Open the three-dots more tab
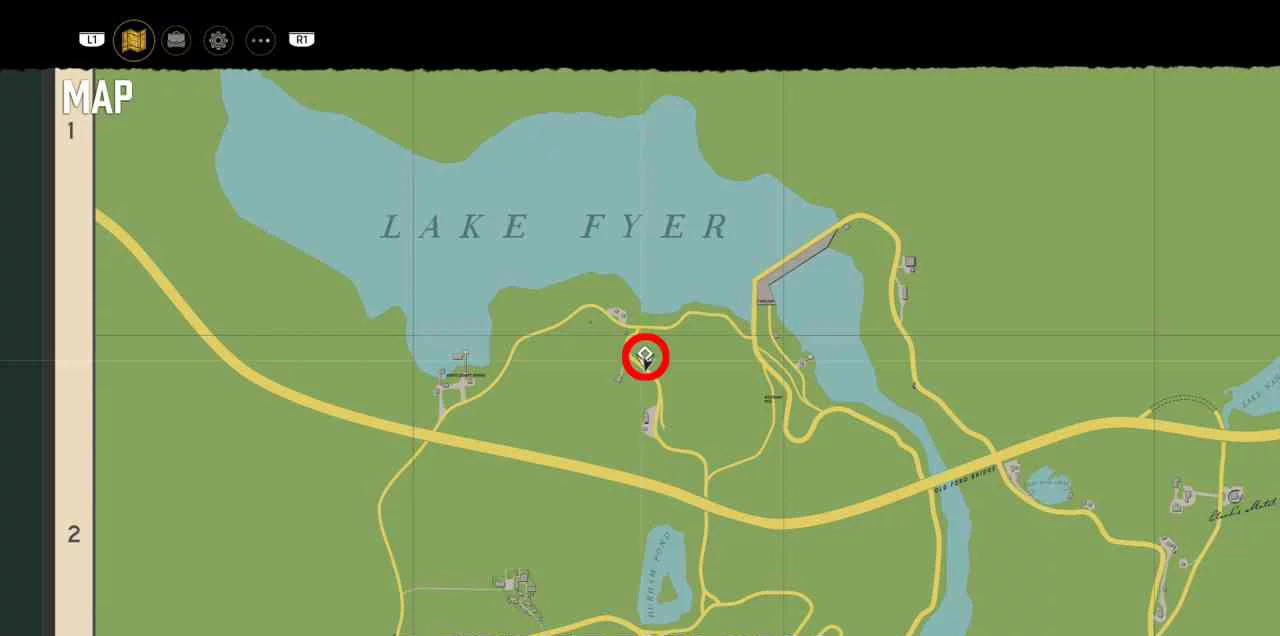Image resolution: width=1280 pixels, height=636 pixels. click(260, 40)
